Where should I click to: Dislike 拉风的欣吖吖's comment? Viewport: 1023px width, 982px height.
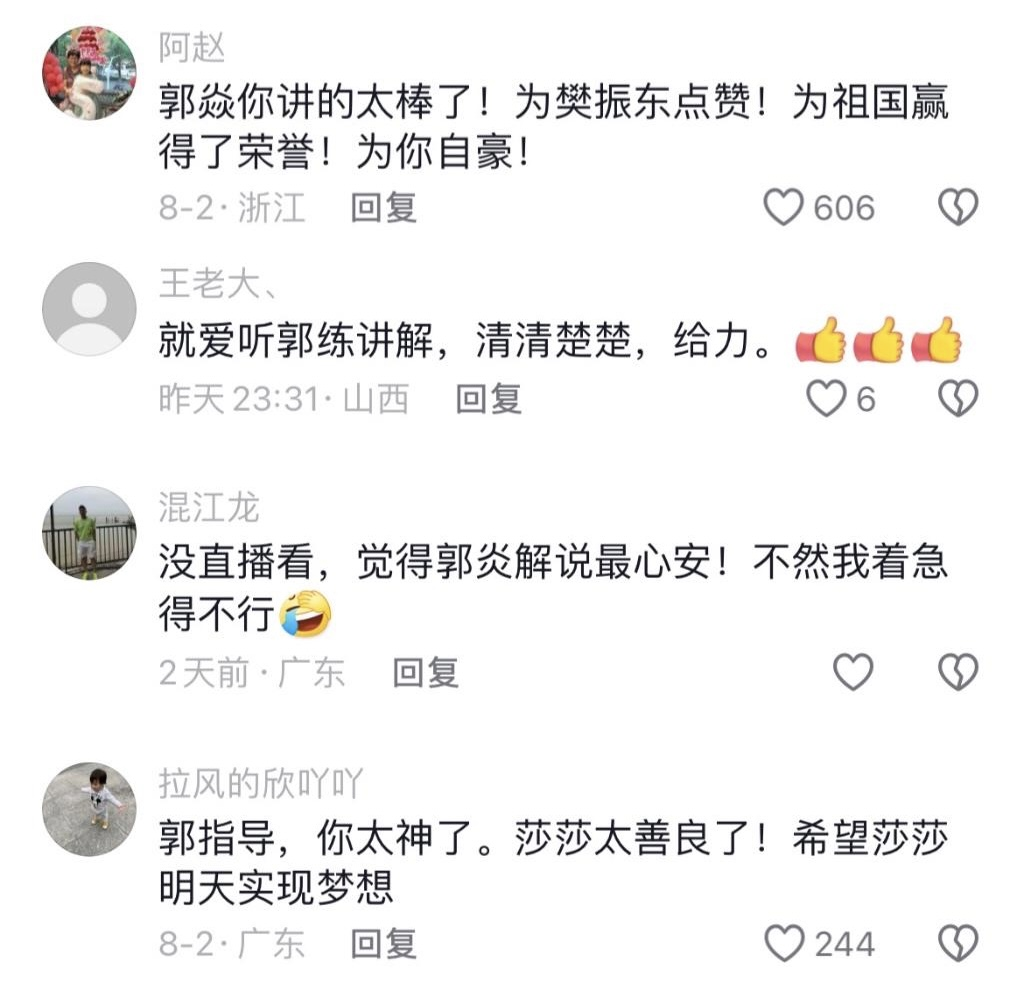click(957, 943)
